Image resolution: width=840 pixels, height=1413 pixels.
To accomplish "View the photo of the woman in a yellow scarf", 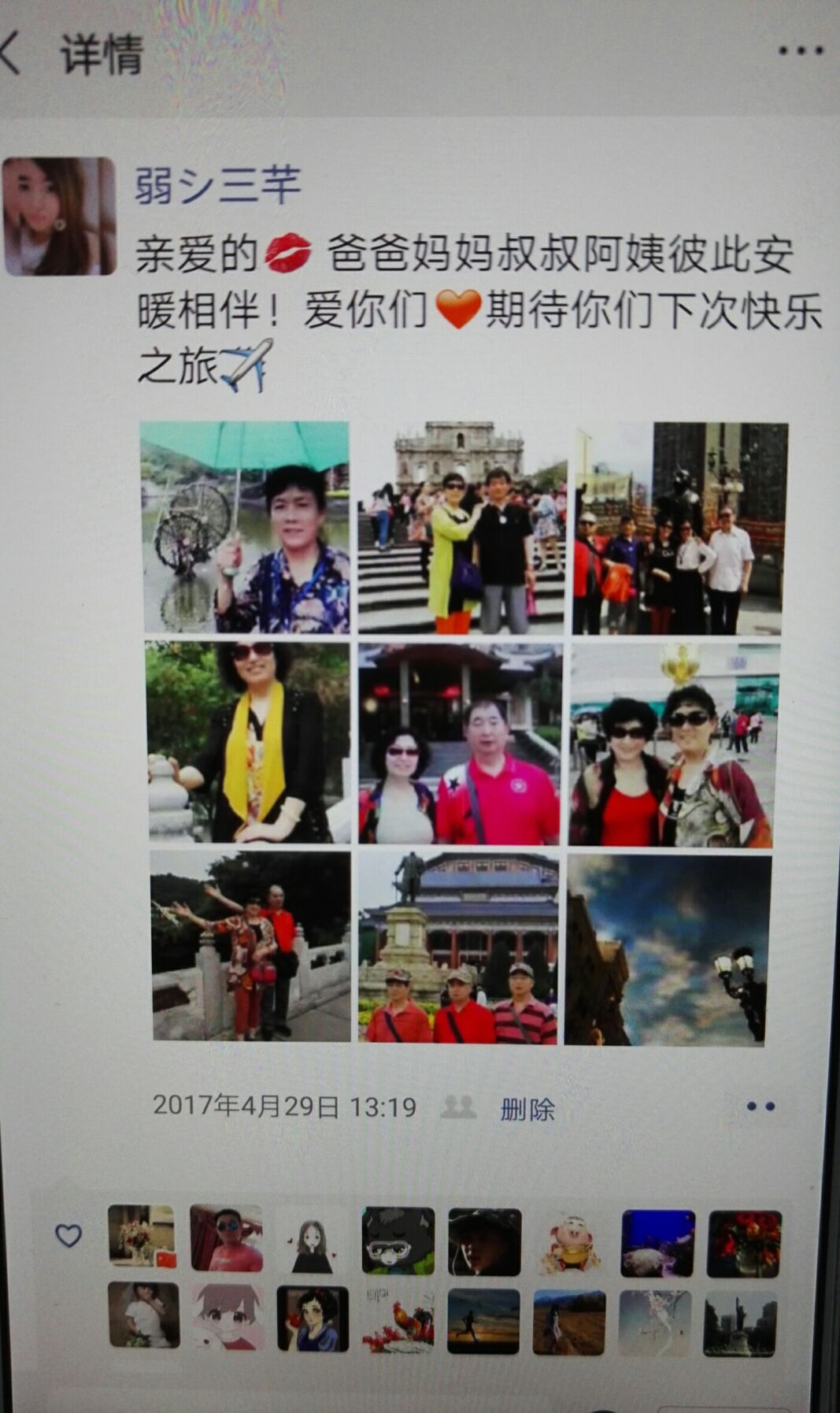I will point(249,741).
